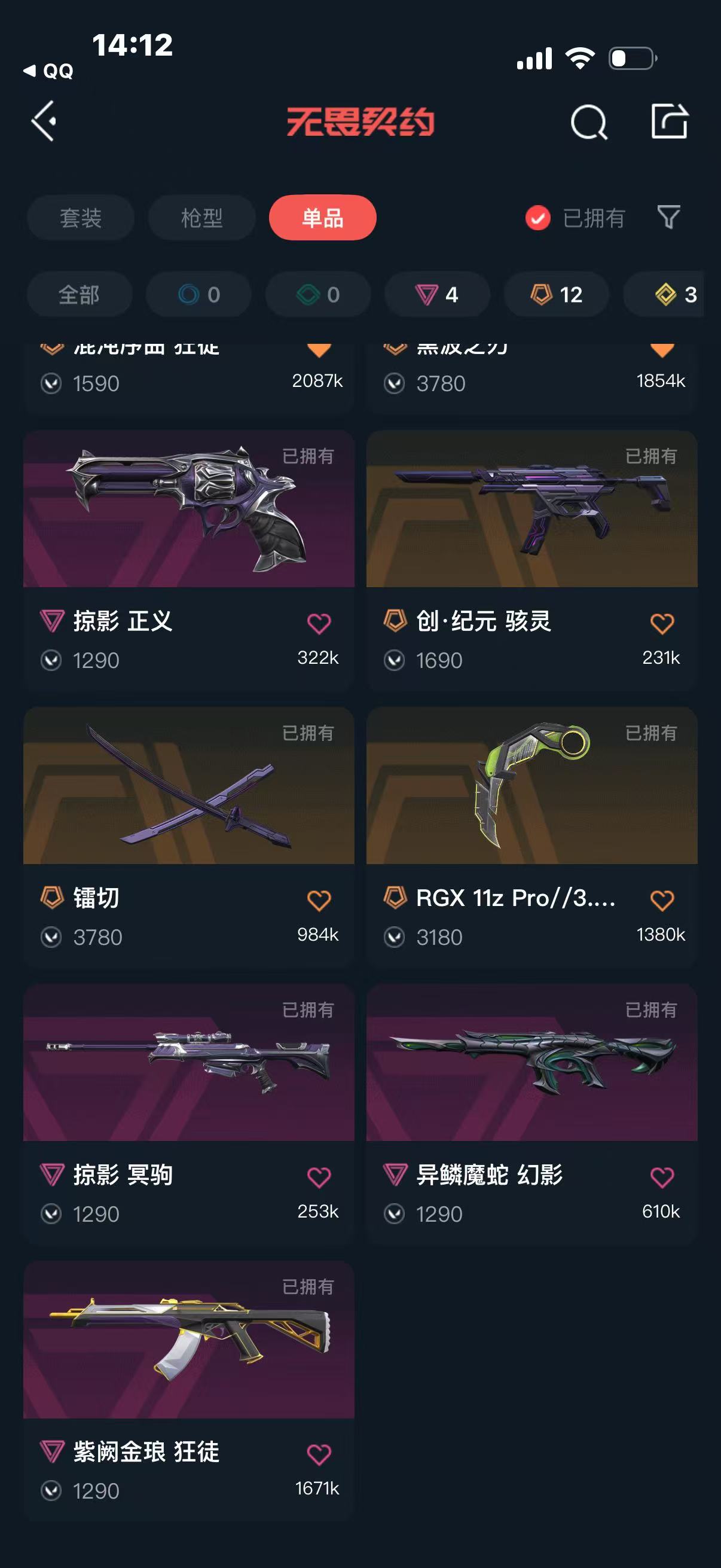Return to QQ via the status bar link
Screen dimensions: 721x1568
48,71
